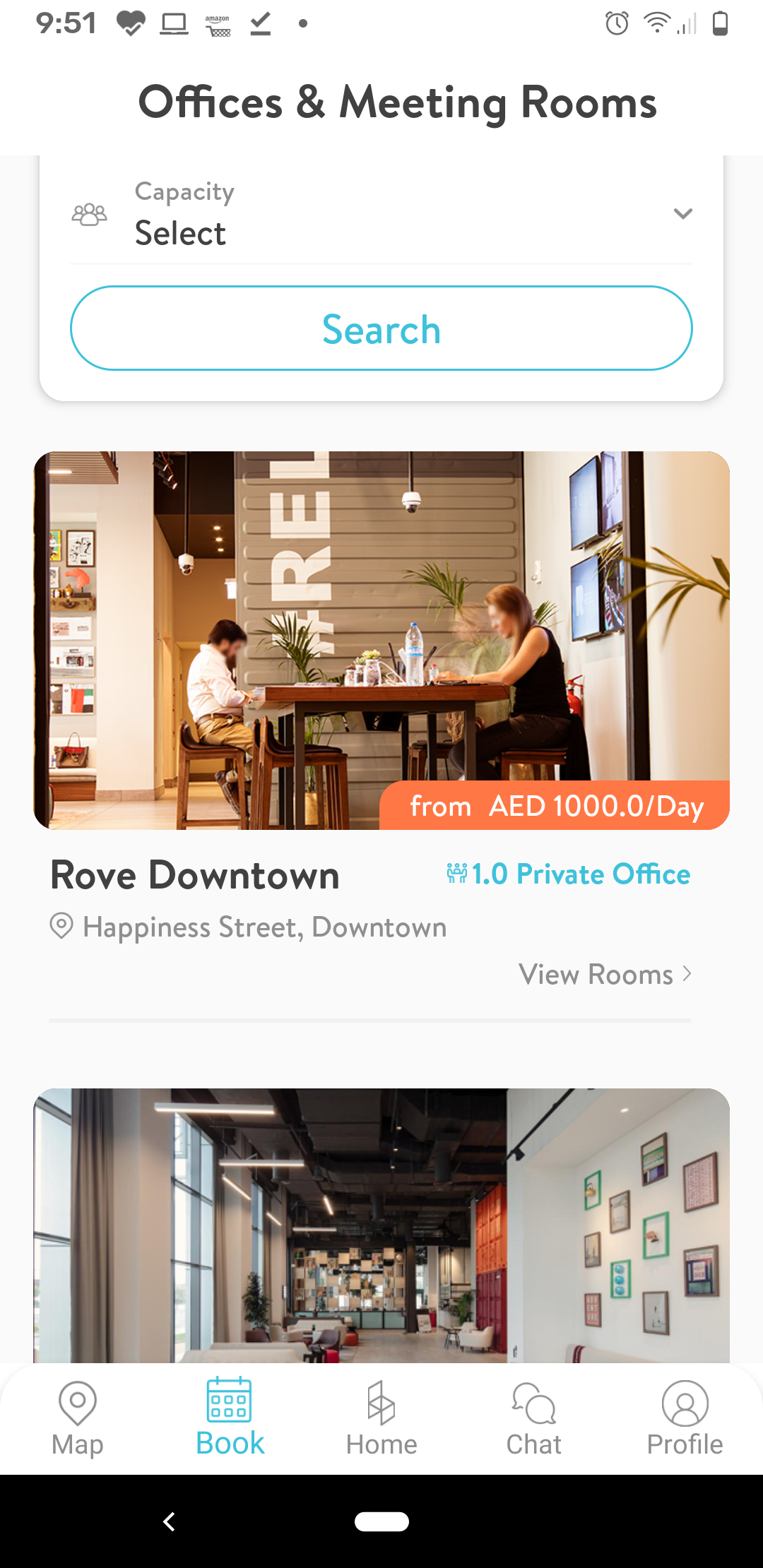View Rooms for Rove Downtown
The image size is (763, 1568).
605,975
